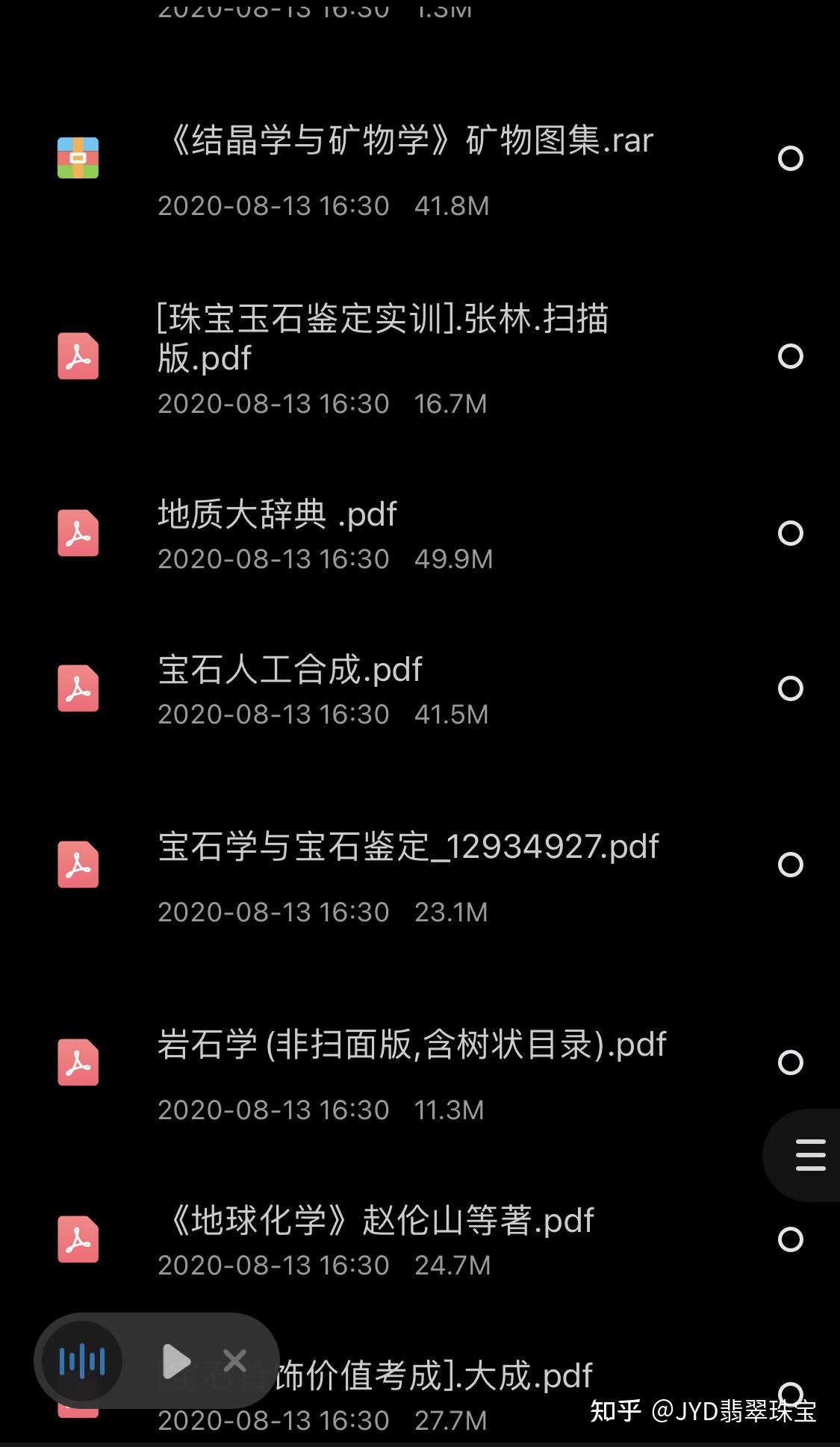The width and height of the screenshot is (840, 1447).
Task: Open the side menu handle with three lines
Action: coord(809,1155)
